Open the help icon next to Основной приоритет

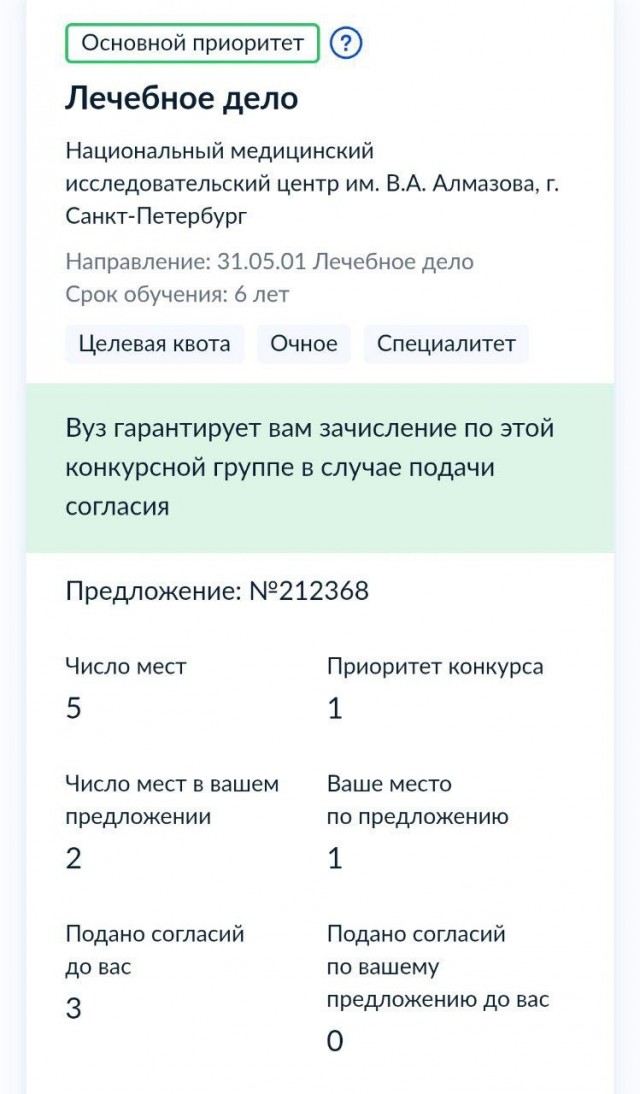pyautogui.click(x=345, y=44)
